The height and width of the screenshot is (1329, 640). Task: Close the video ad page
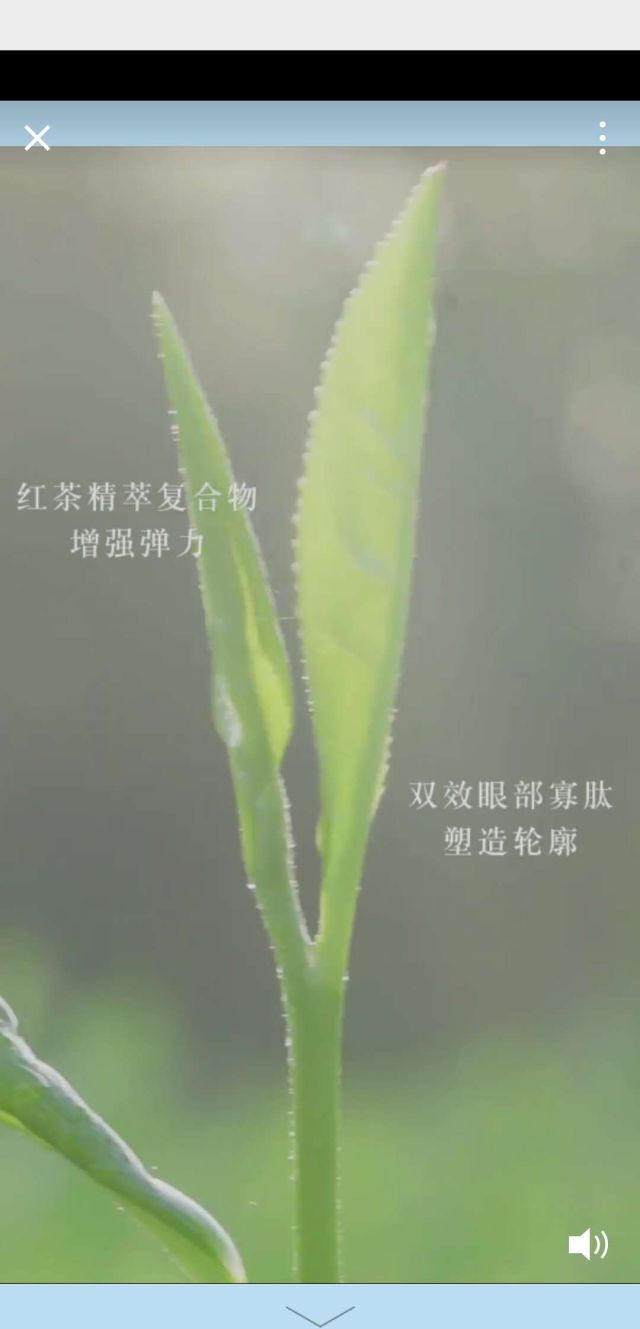click(37, 138)
